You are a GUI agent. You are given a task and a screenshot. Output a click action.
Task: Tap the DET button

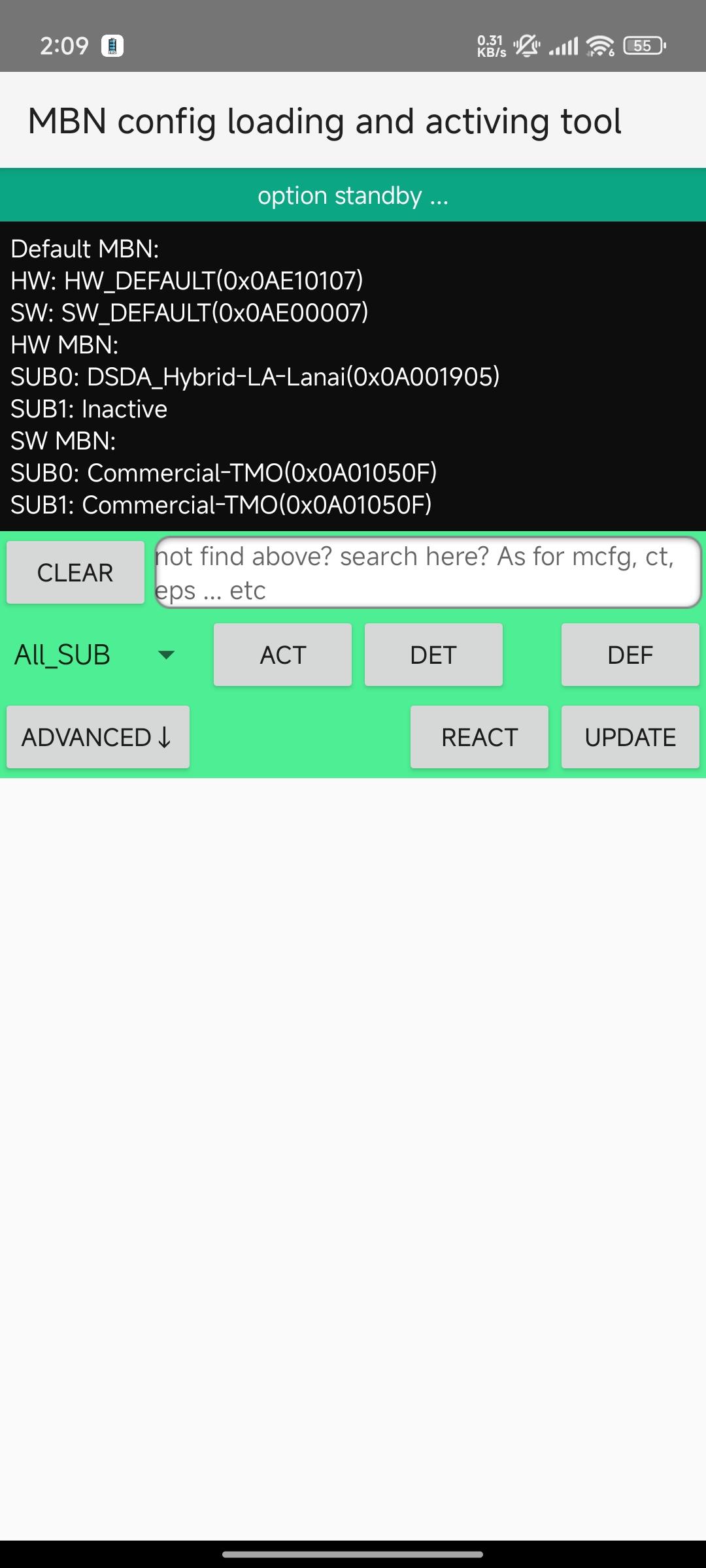coord(433,655)
